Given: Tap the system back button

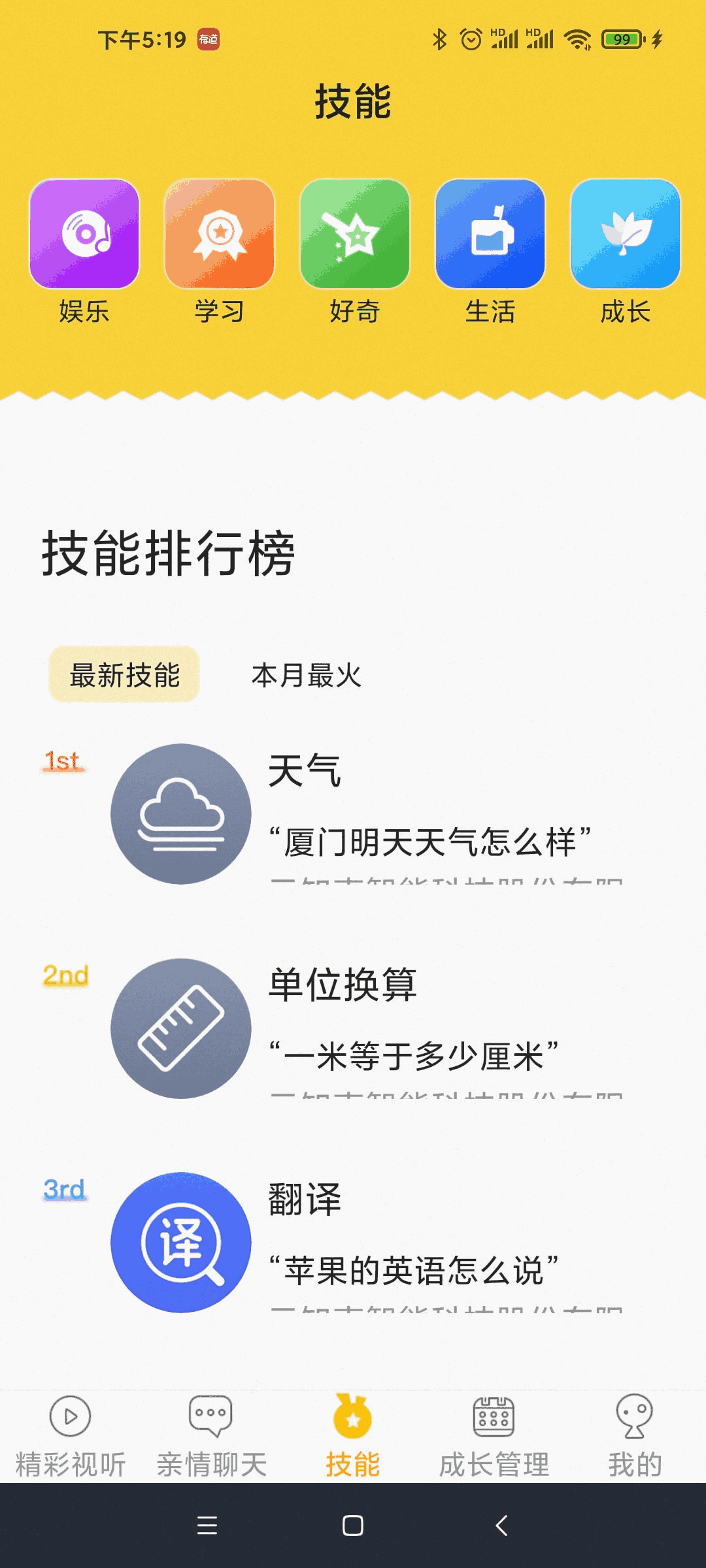Looking at the screenshot, I should (501, 1526).
